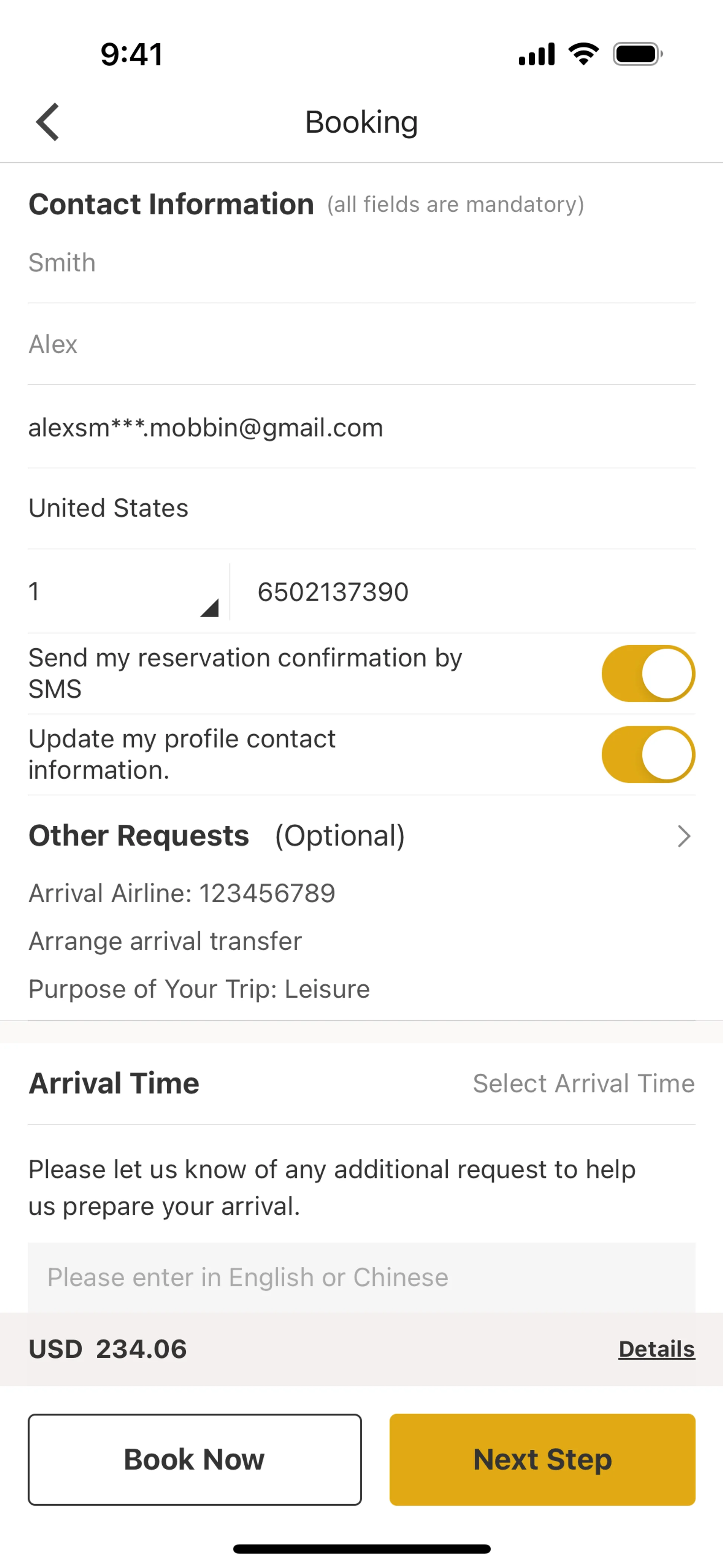Tap Book Now

tap(195, 1459)
